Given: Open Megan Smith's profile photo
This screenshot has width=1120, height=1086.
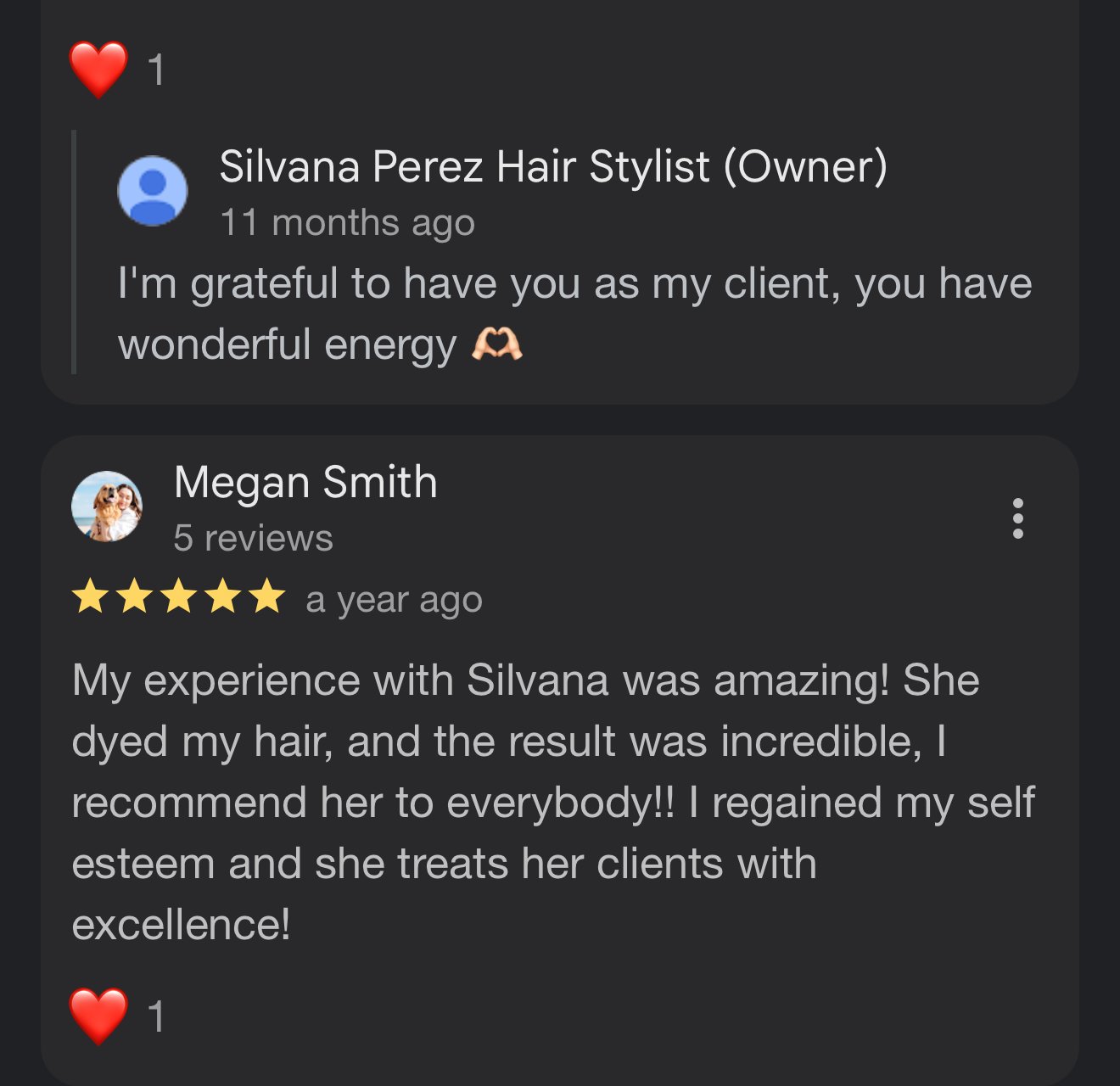Looking at the screenshot, I should tap(107, 507).
